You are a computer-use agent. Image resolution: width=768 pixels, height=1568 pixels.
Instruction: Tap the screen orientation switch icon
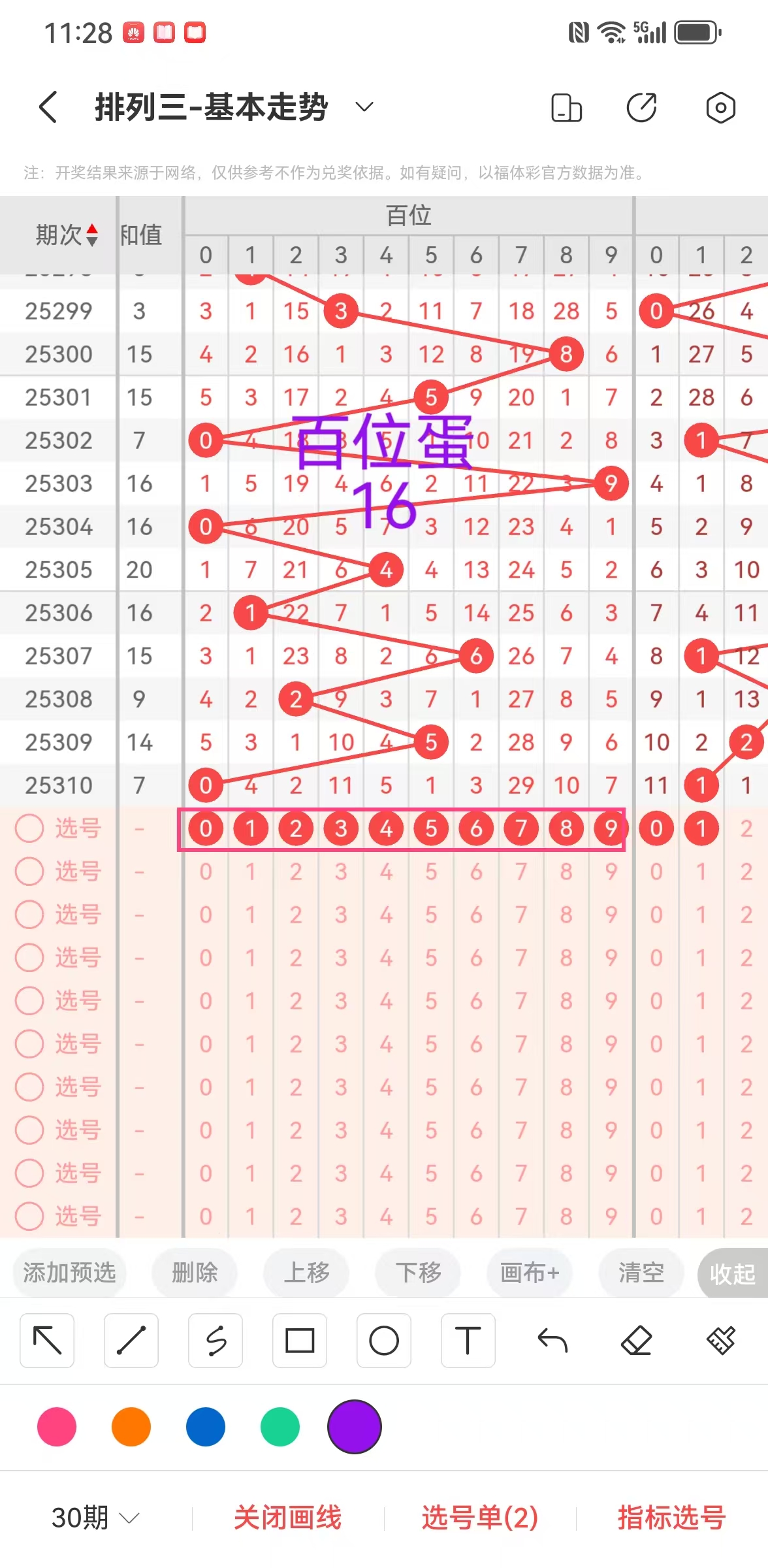[566, 107]
